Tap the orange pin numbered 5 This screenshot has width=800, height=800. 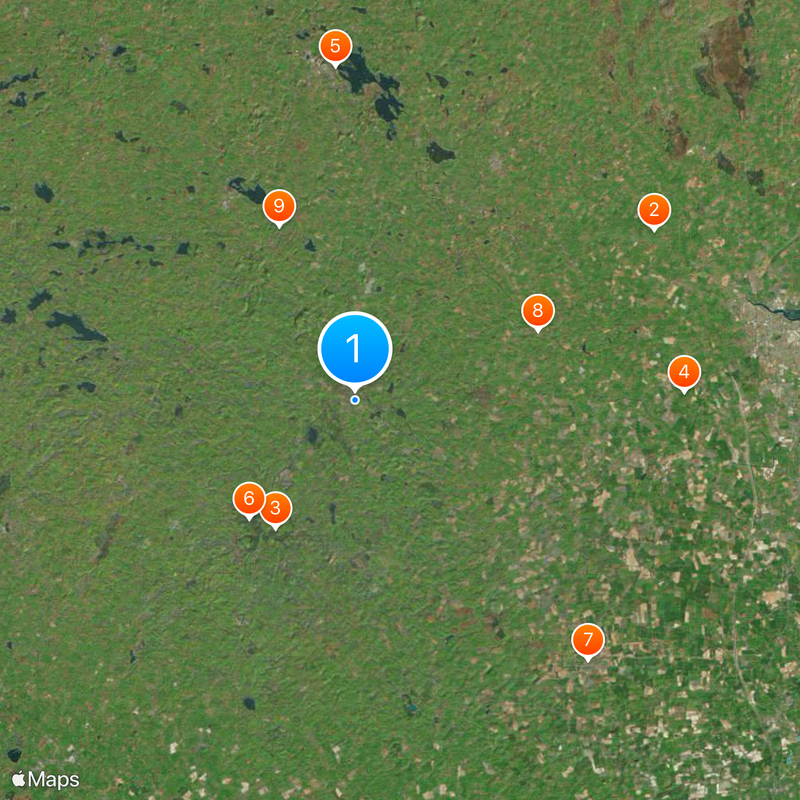click(335, 46)
